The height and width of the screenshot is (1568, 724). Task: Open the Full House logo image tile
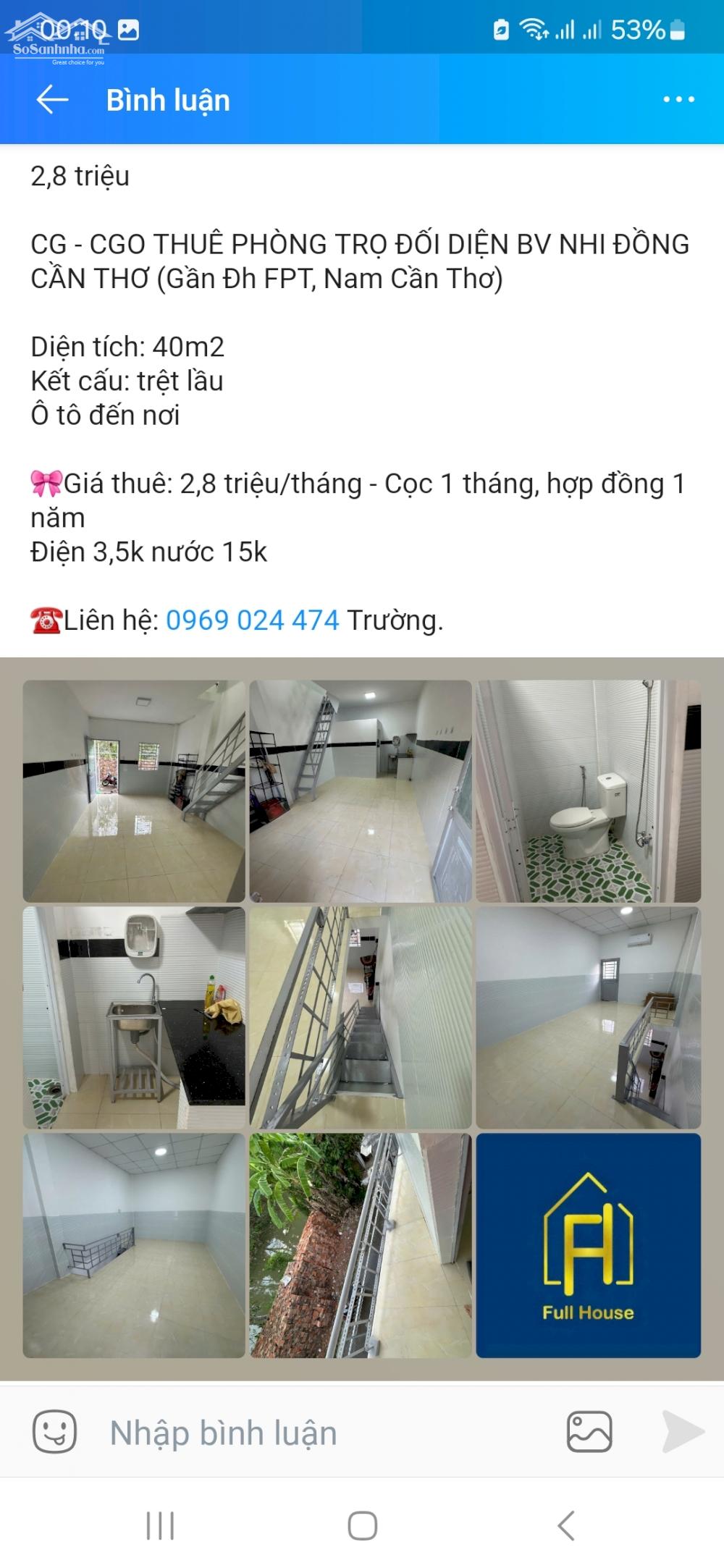(588, 1245)
